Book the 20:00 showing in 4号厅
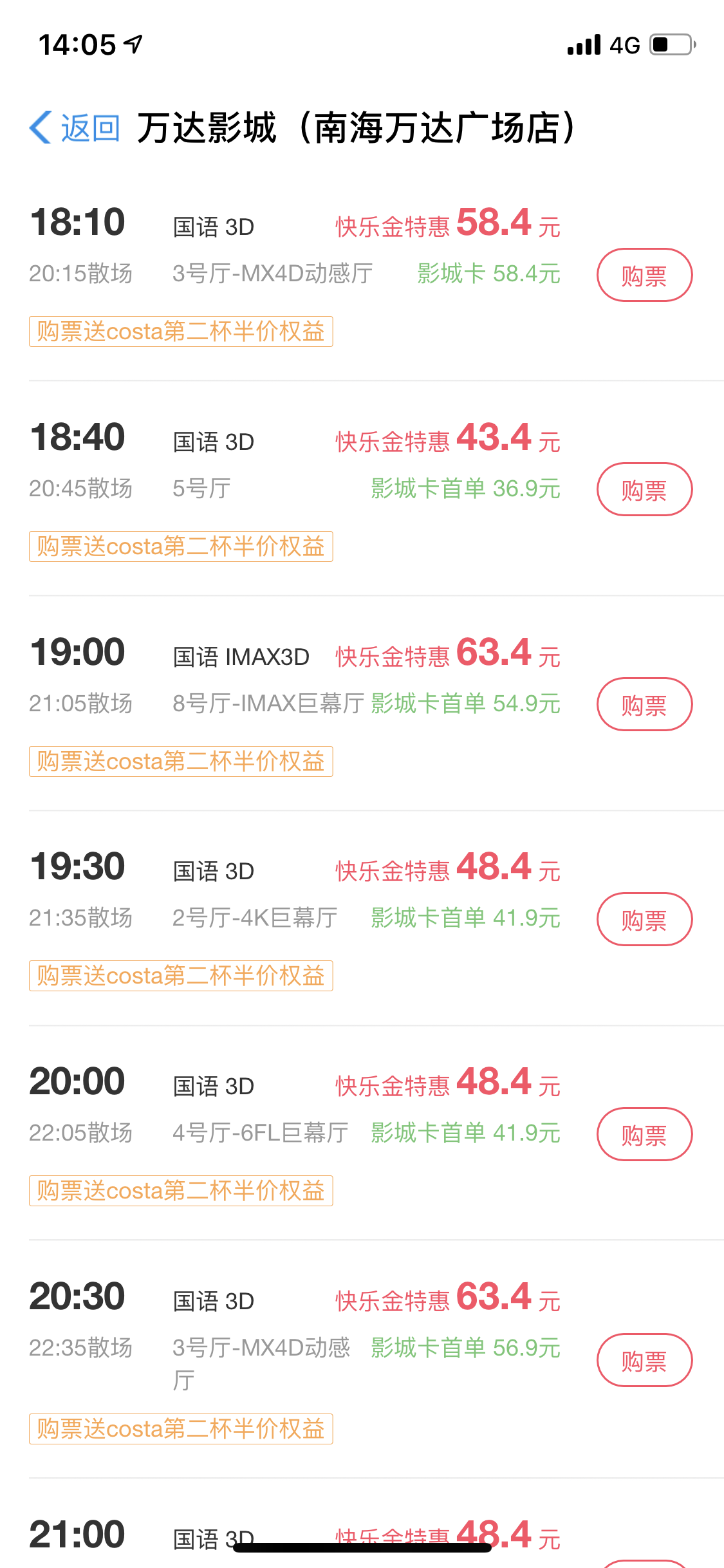Viewport: 724px width, 1568px height. [644, 1135]
